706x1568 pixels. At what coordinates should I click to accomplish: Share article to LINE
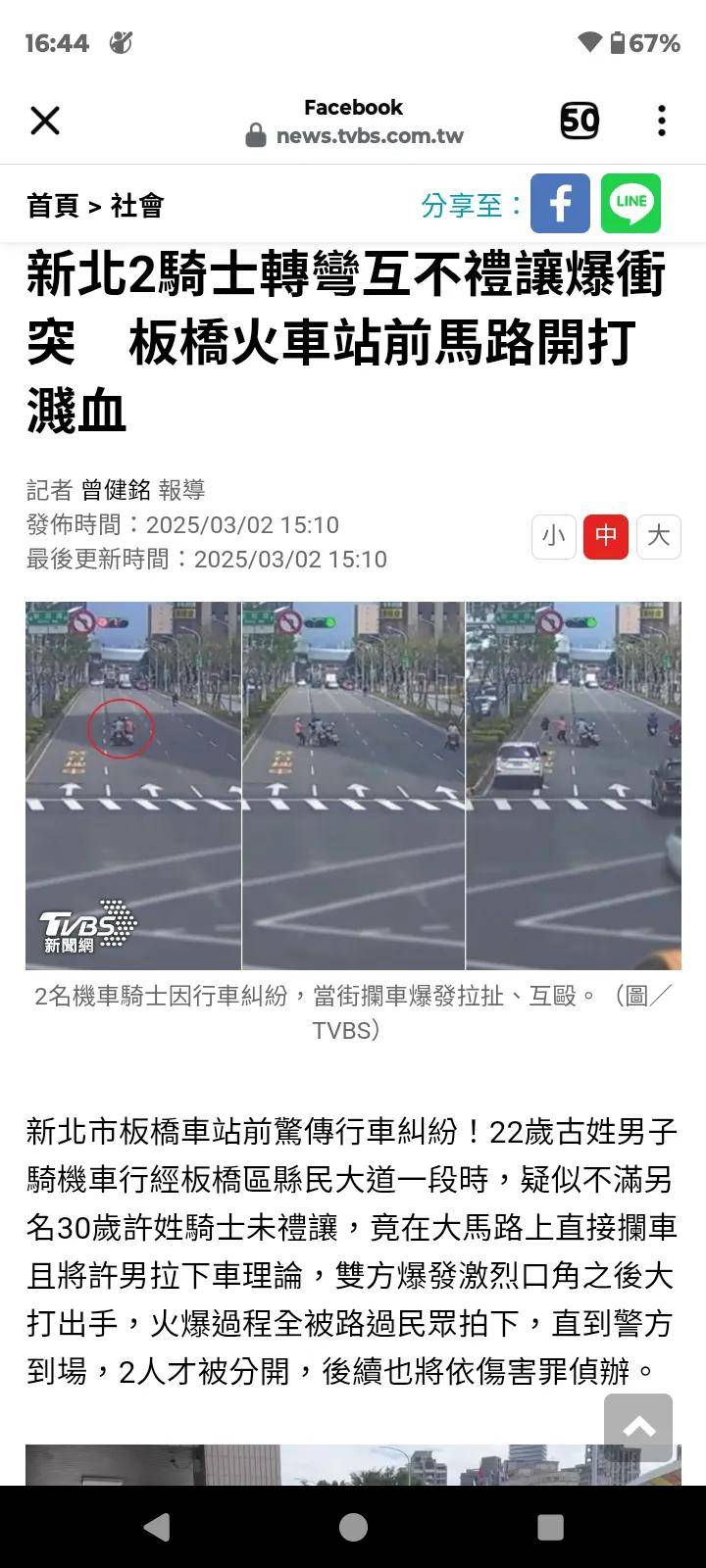point(630,203)
